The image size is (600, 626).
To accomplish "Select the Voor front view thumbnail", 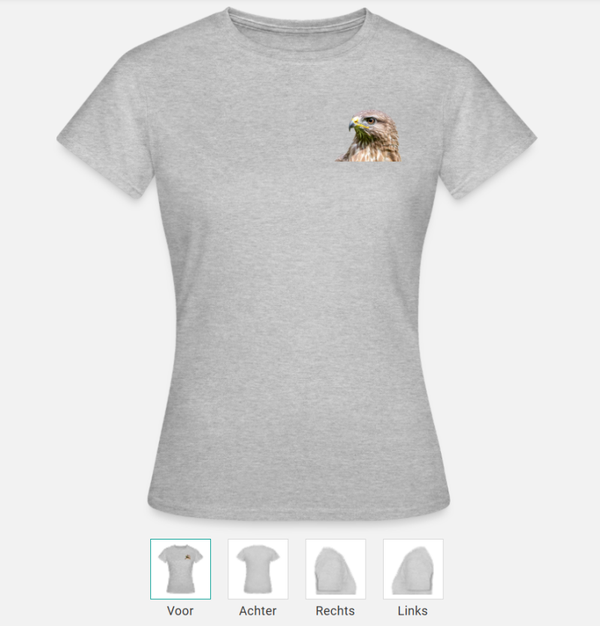I will click(x=180, y=569).
